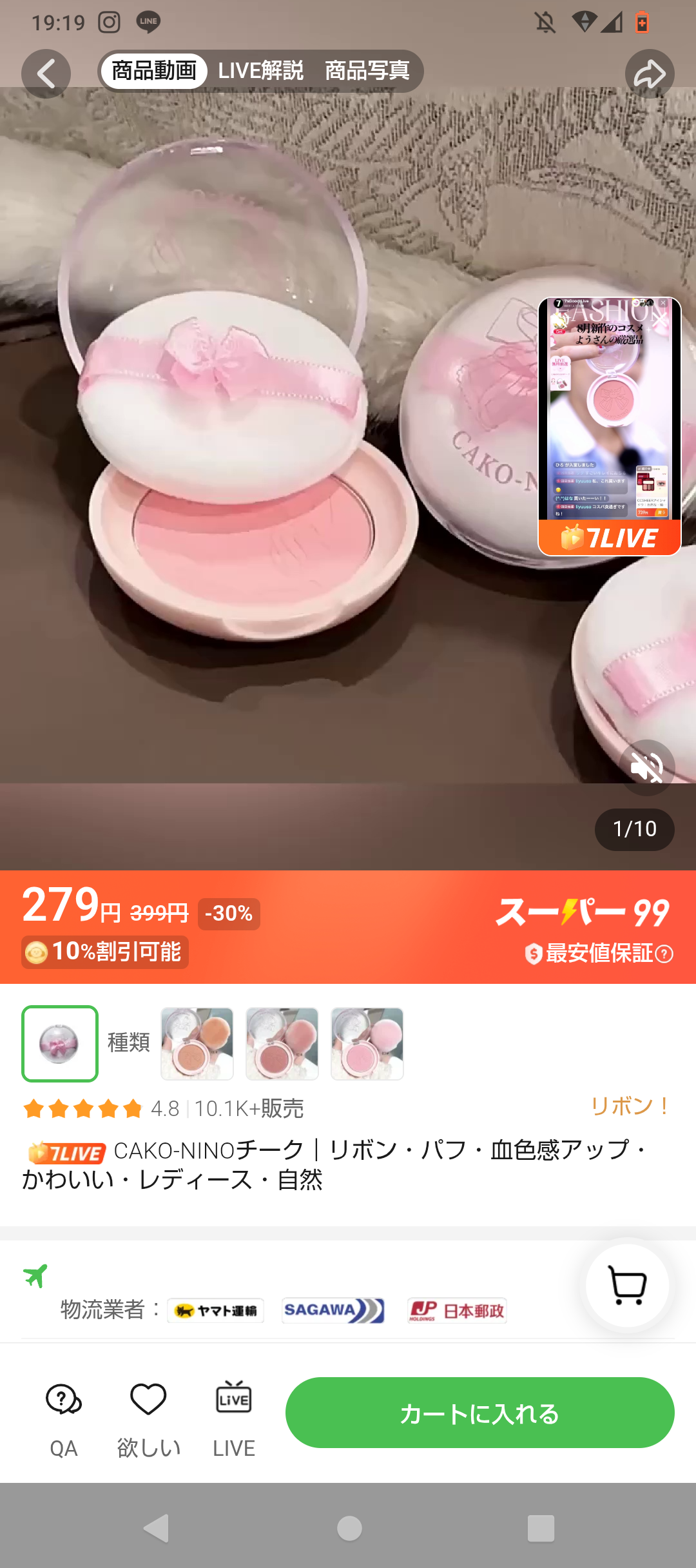Switch to 商品写真 tab
Screen dimensions: 696x1568
[x=367, y=71]
